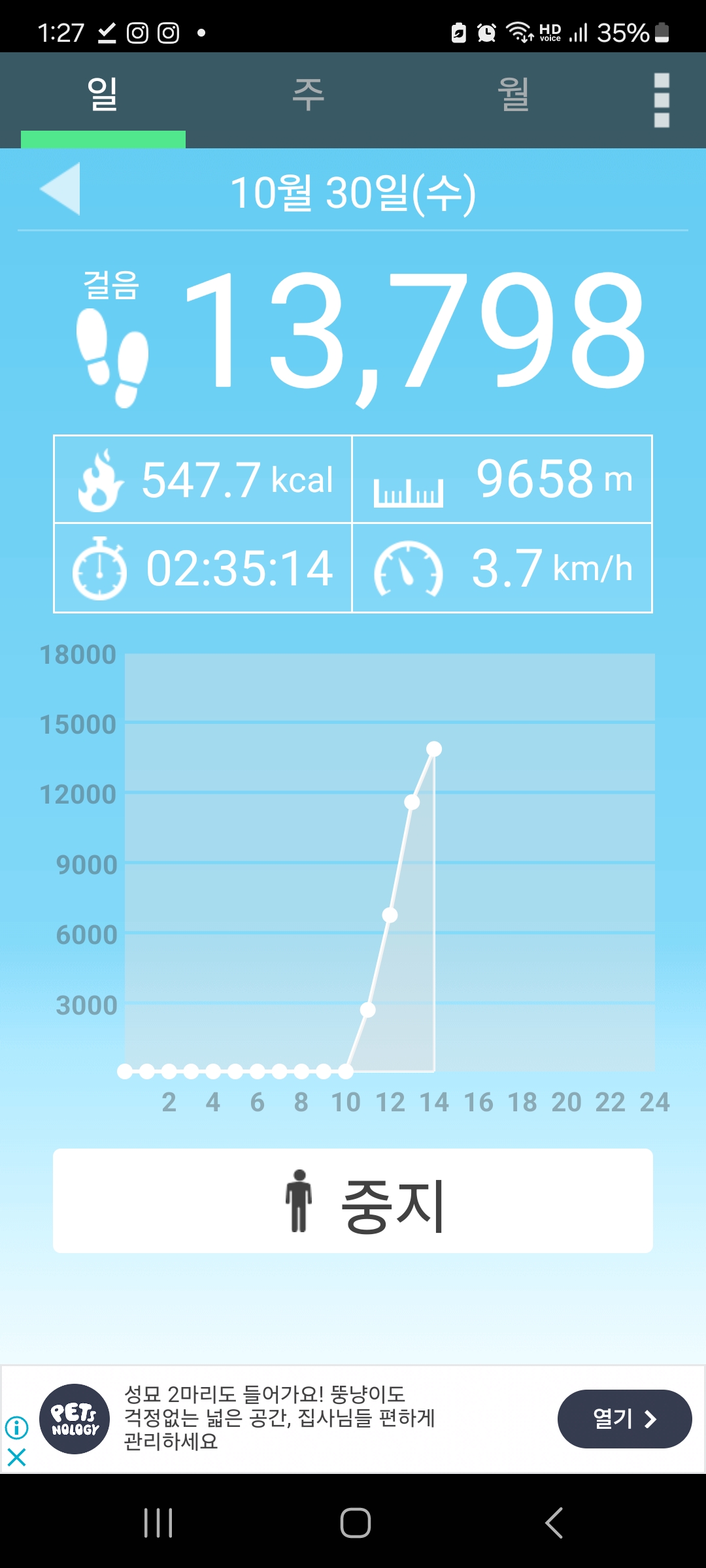Switch to the 주 (week) tab
706x1568 pixels.
308,95
